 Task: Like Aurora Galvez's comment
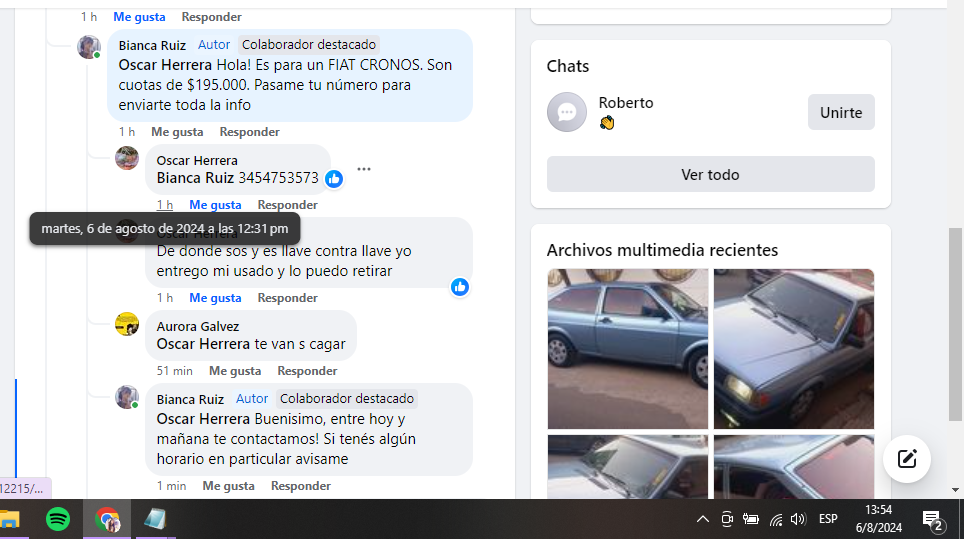coord(235,371)
